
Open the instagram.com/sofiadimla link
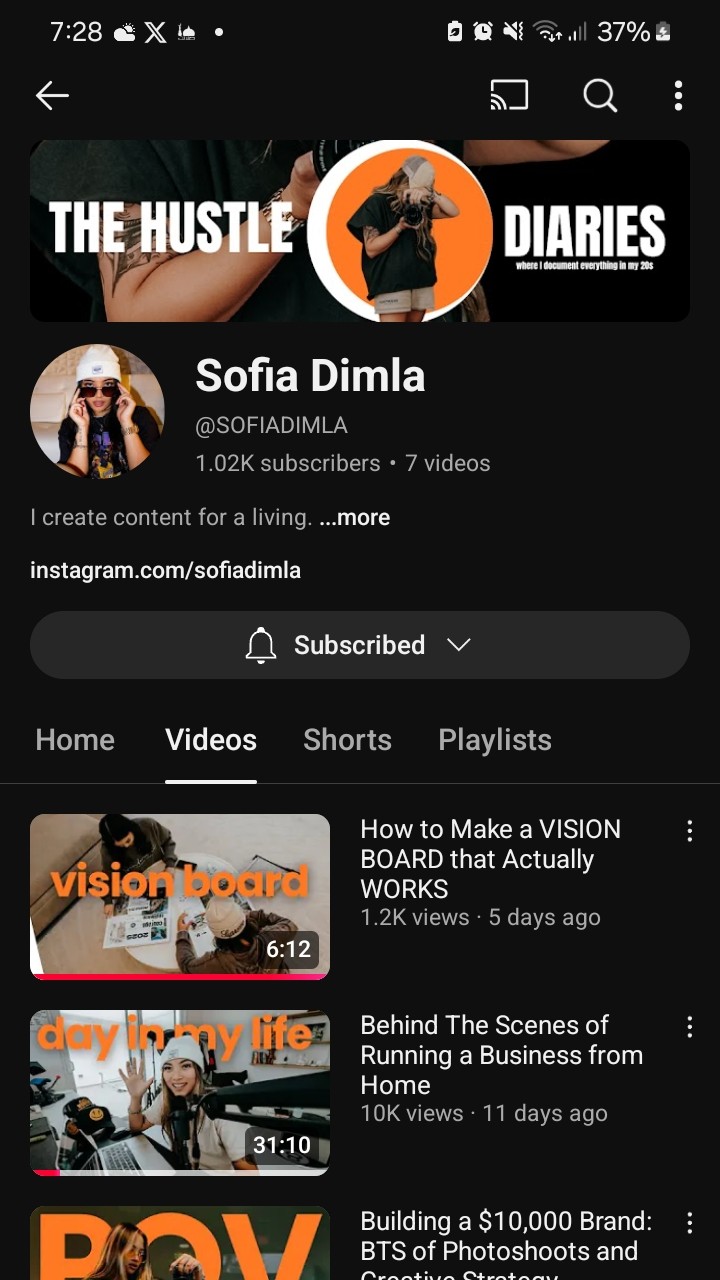(x=165, y=571)
